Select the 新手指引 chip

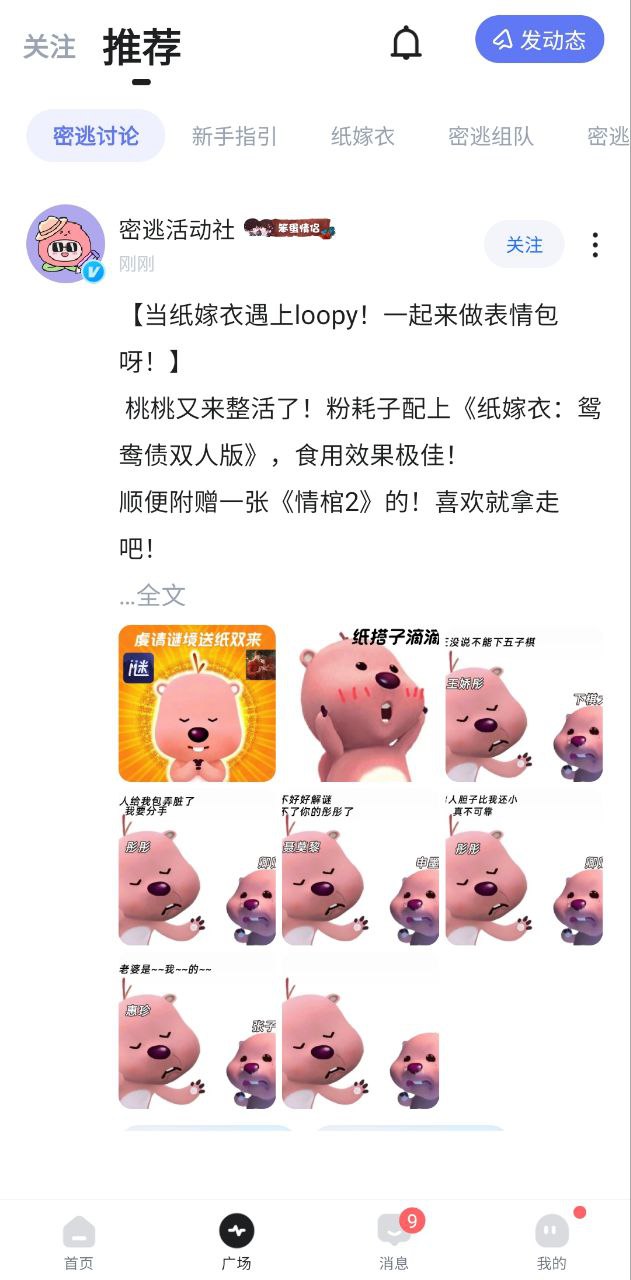click(x=234, y=136)
